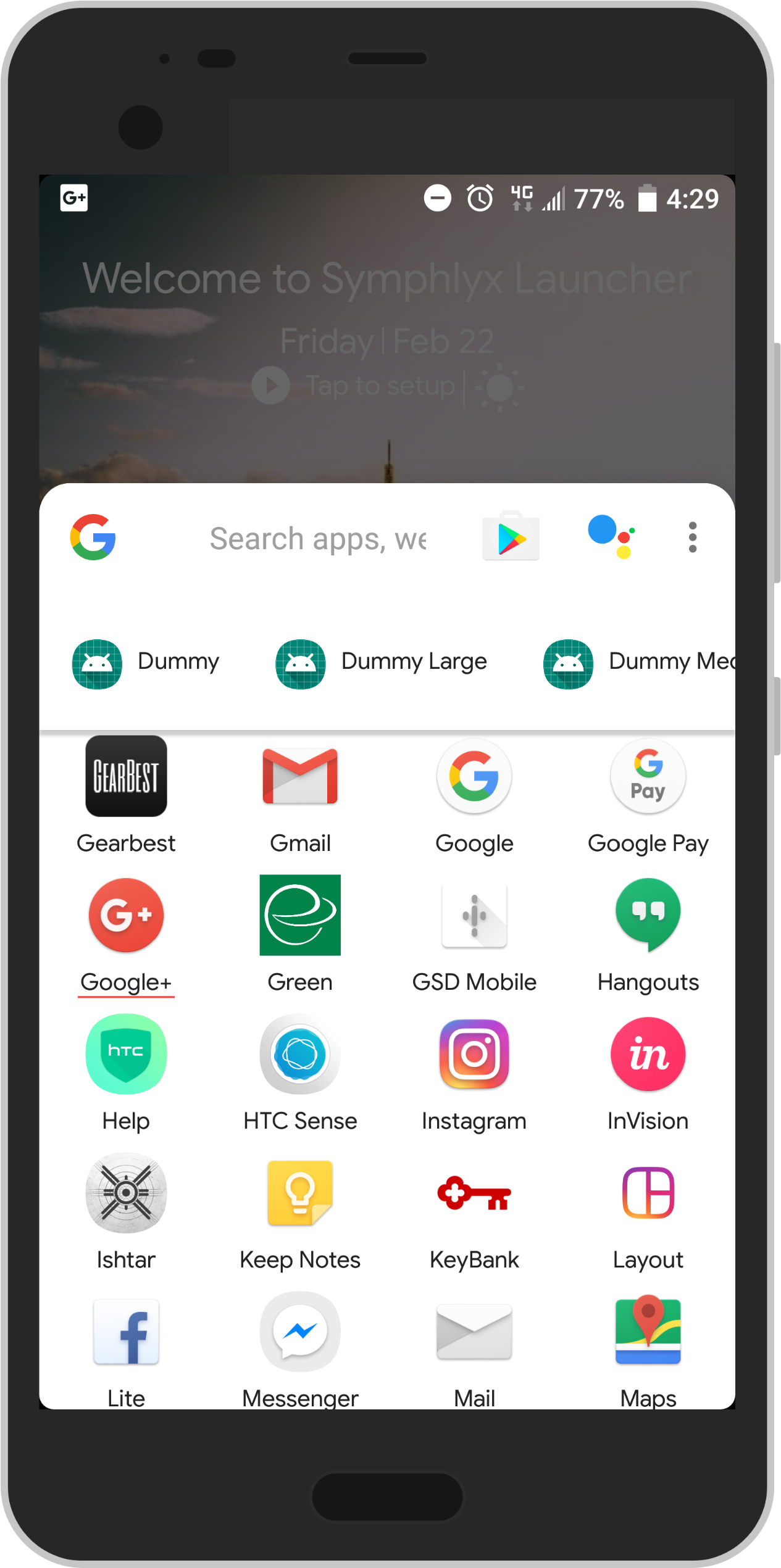Start Hangouts
This screenshot has height=1568, width=781.
point(648,915)
